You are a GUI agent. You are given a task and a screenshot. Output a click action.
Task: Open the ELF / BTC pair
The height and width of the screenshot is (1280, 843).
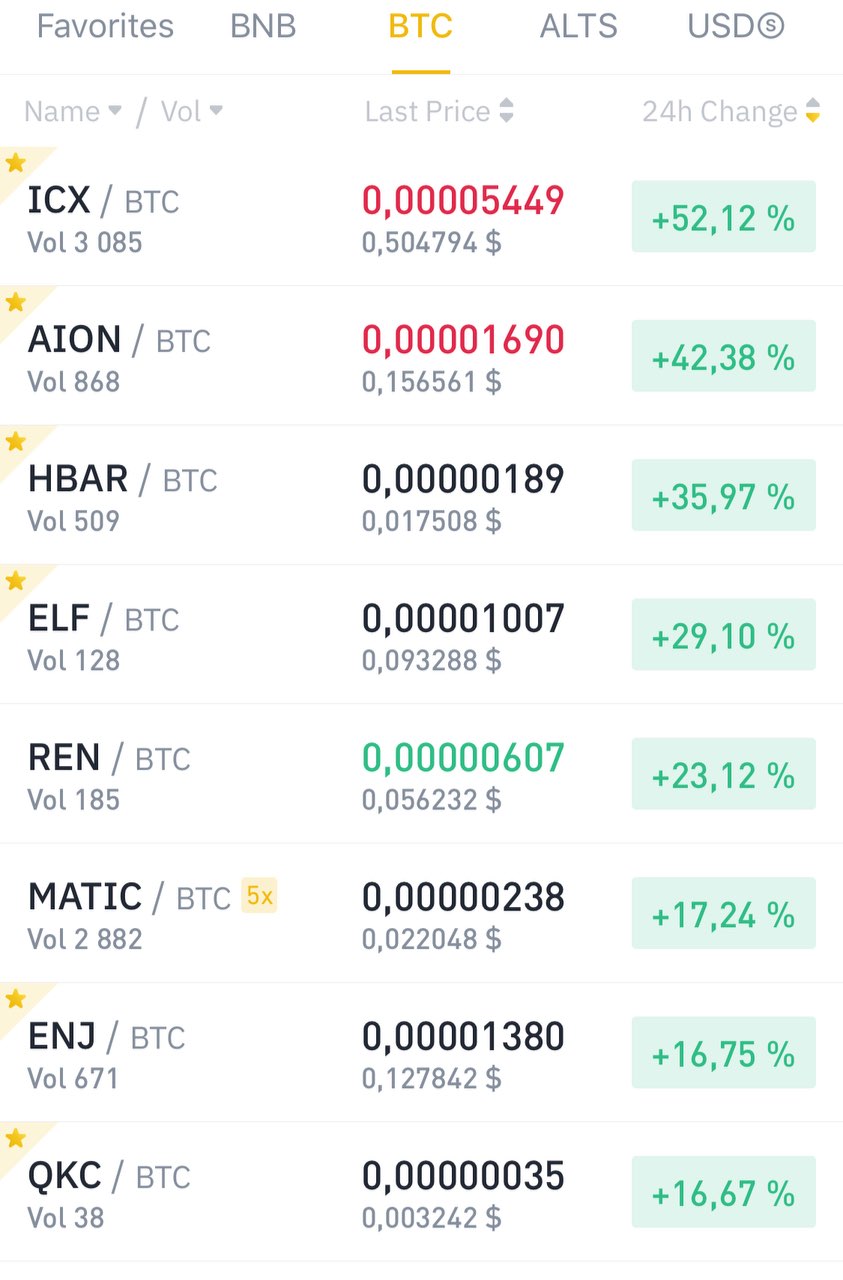point(421,634)
